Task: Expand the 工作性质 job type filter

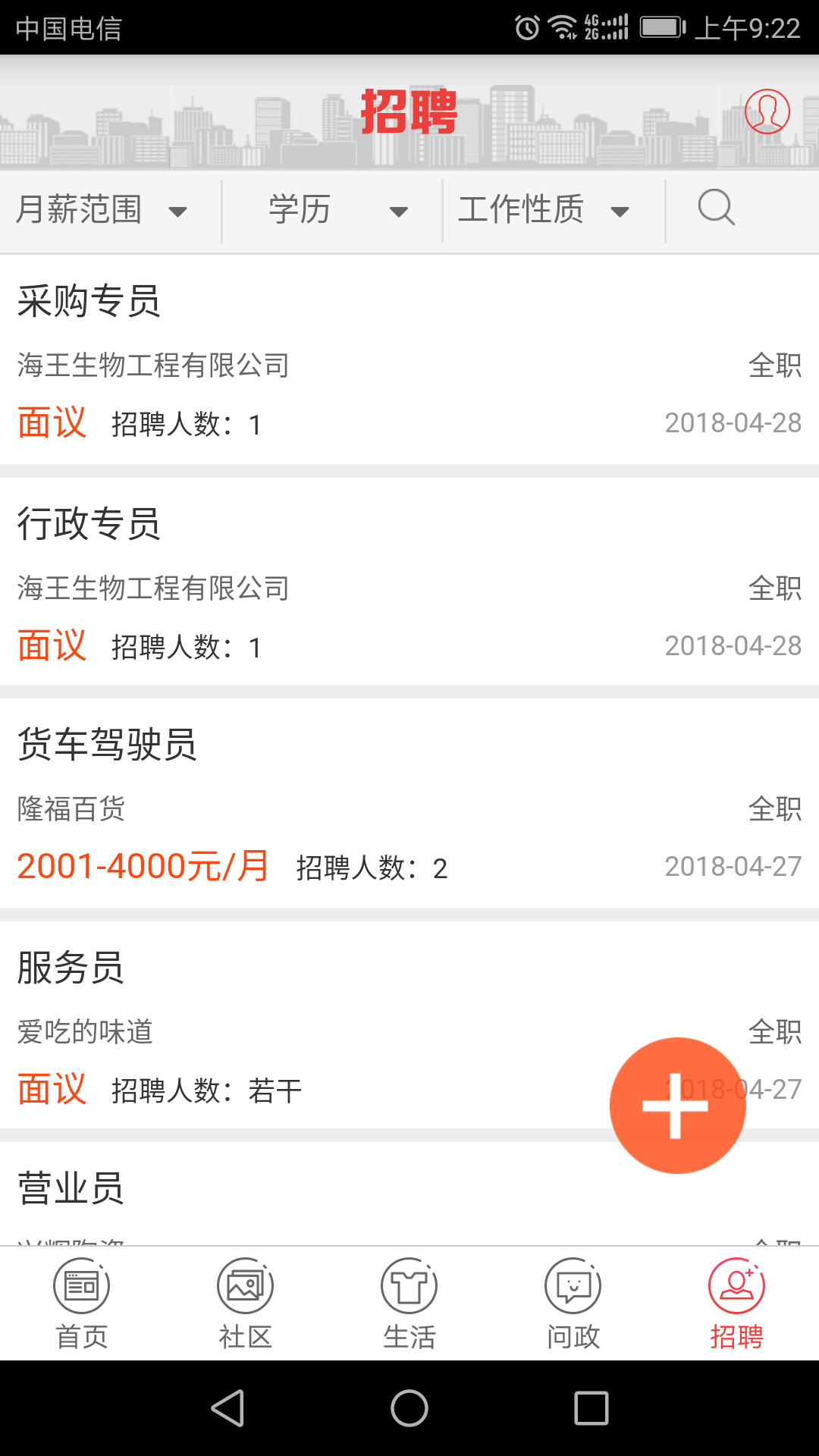Action: click(544, 210)
